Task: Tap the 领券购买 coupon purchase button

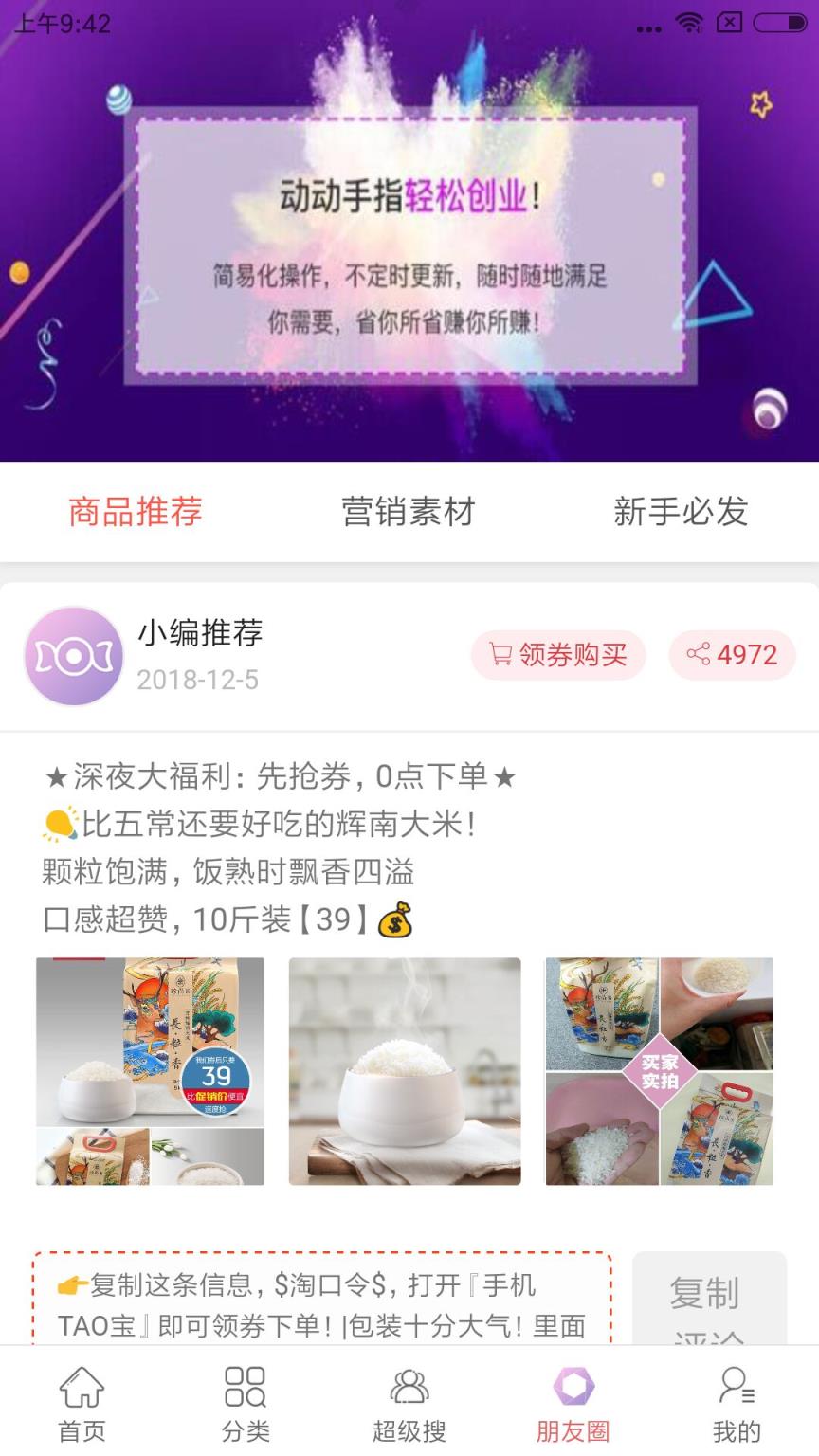Action: point(558,654)
